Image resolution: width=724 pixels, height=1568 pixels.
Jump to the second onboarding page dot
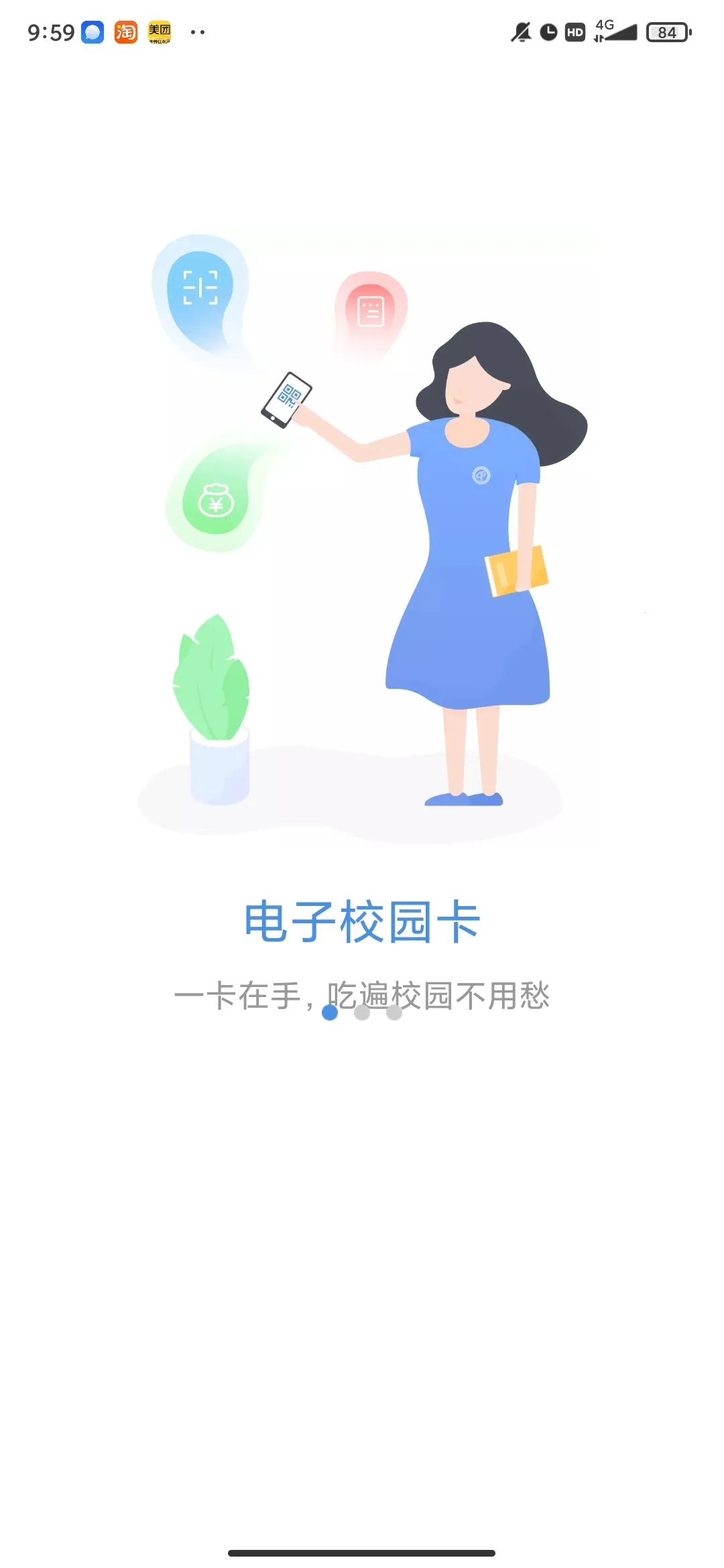point(362,1012)
